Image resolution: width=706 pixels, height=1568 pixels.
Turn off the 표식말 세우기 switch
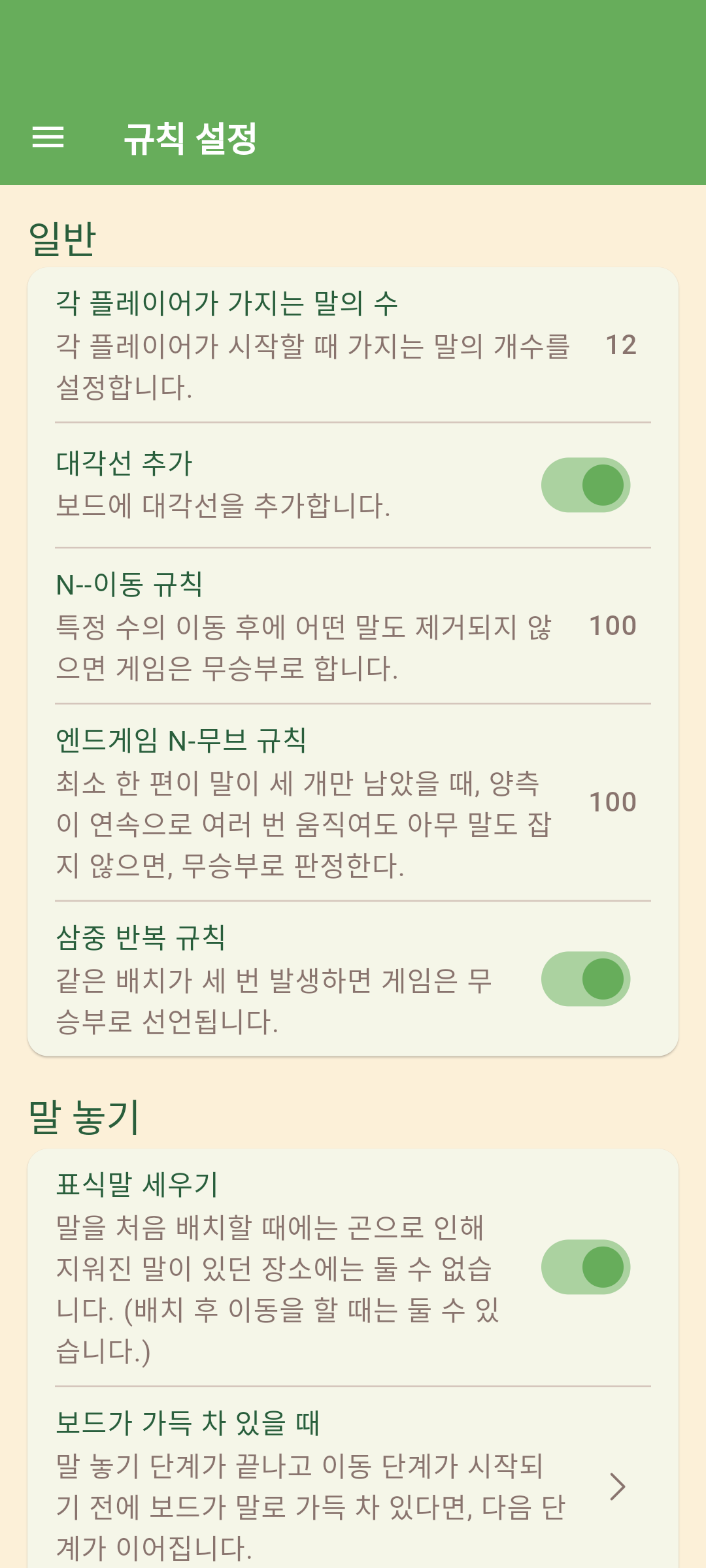(585, 1267)
